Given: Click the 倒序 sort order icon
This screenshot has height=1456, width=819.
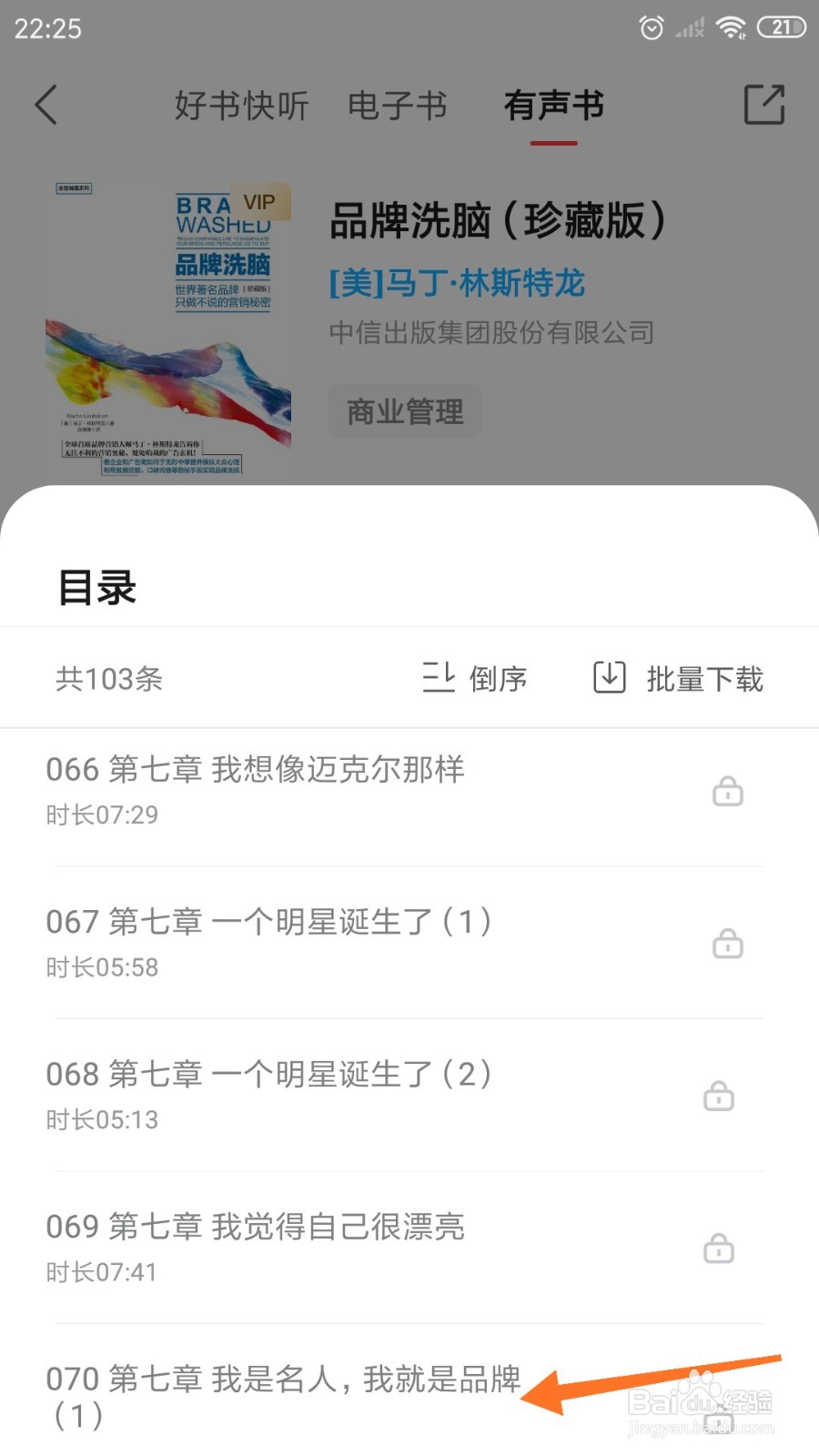Looking at the screenshot, I should [438, 678].
